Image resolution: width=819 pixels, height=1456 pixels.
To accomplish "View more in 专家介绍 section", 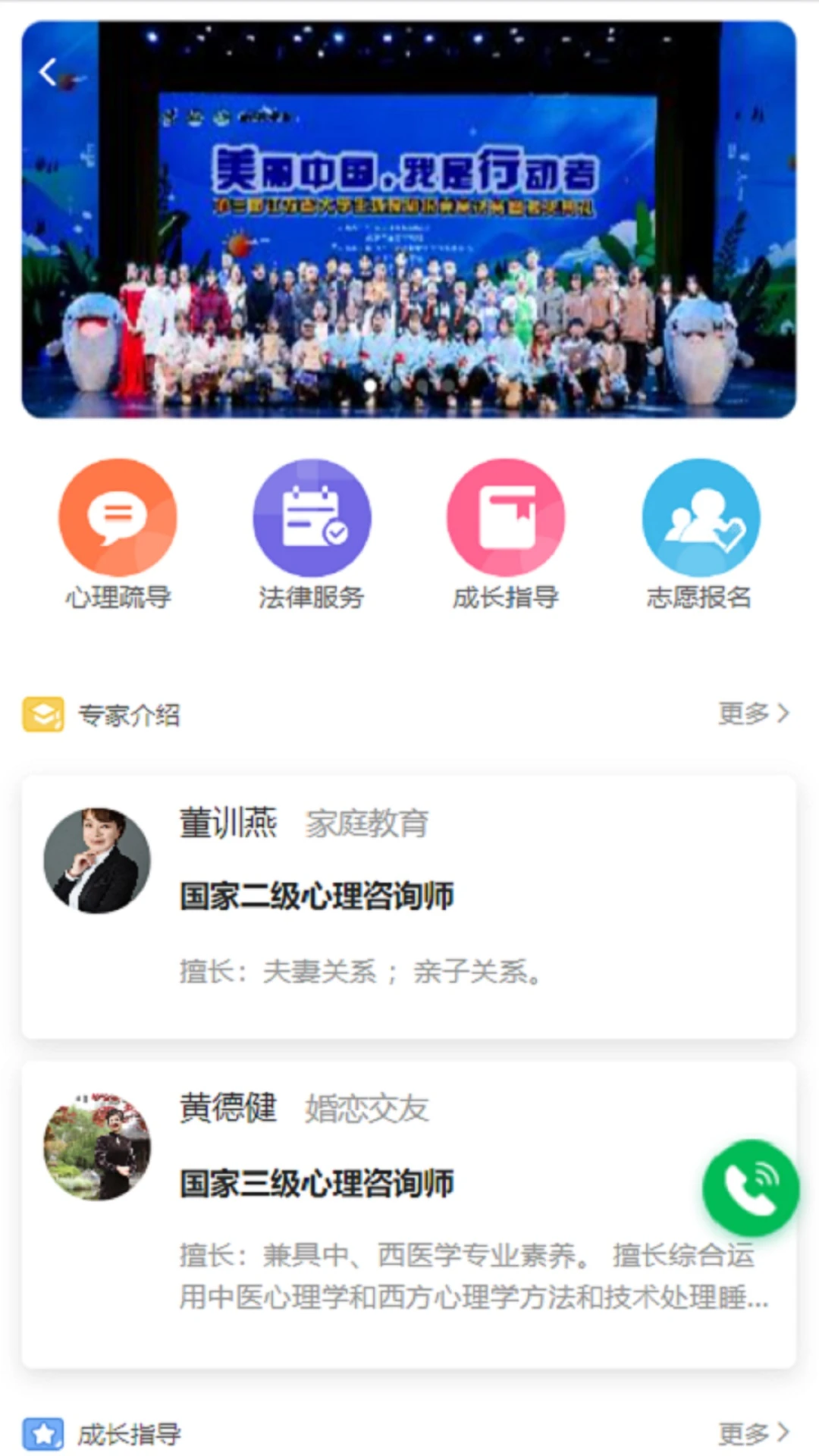I will coord(753,714).
